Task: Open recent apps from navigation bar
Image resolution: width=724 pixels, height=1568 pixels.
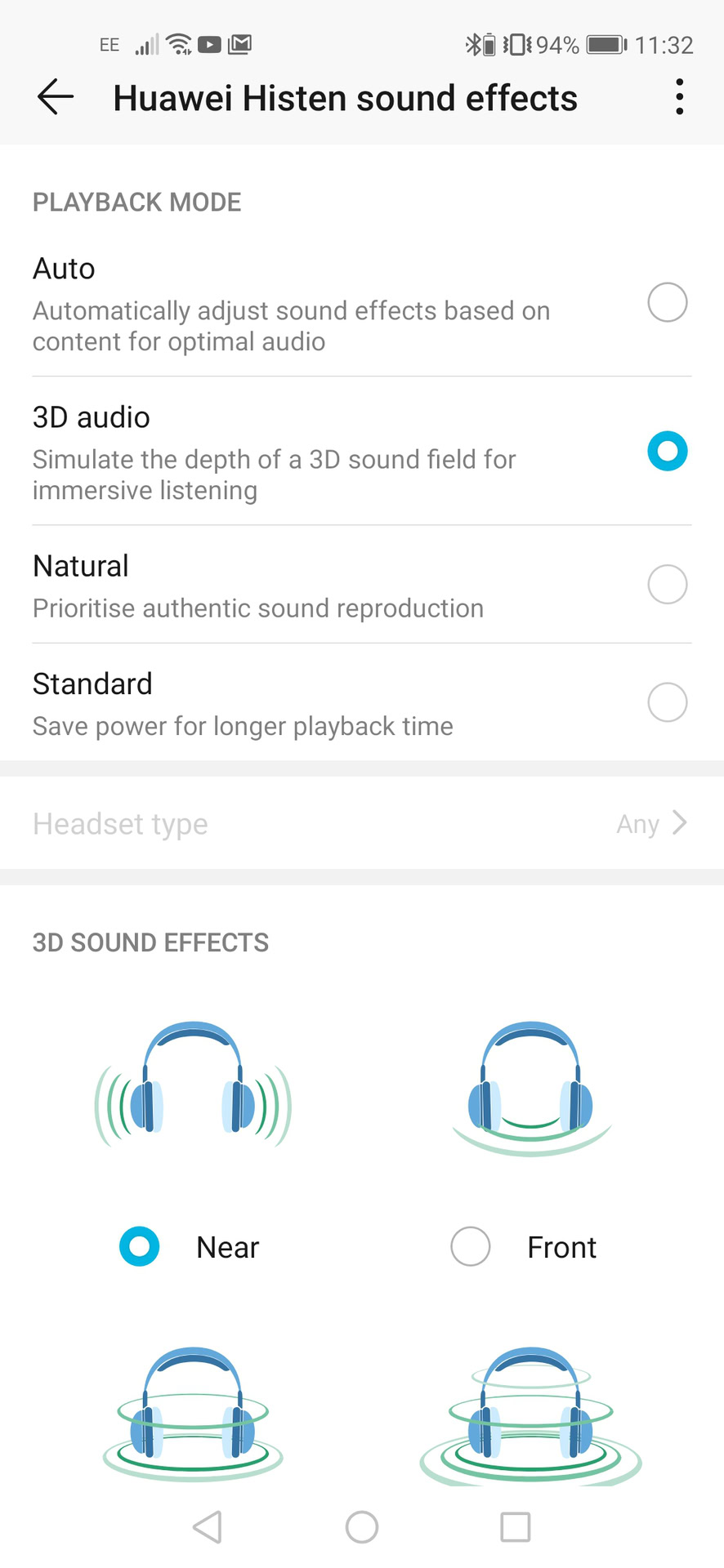Action: (x=515, y=1526)
